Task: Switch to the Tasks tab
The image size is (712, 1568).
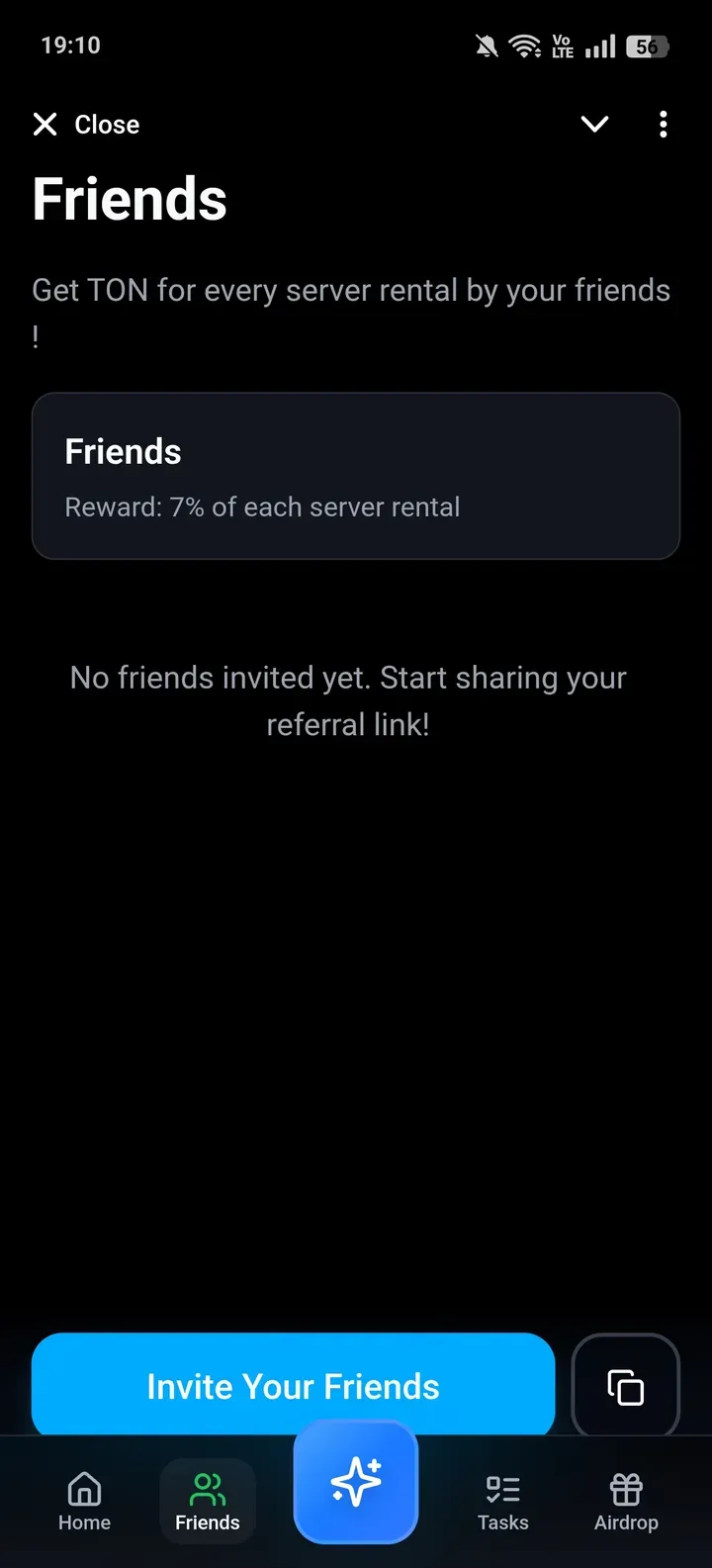Action: tap(503, 1502)
